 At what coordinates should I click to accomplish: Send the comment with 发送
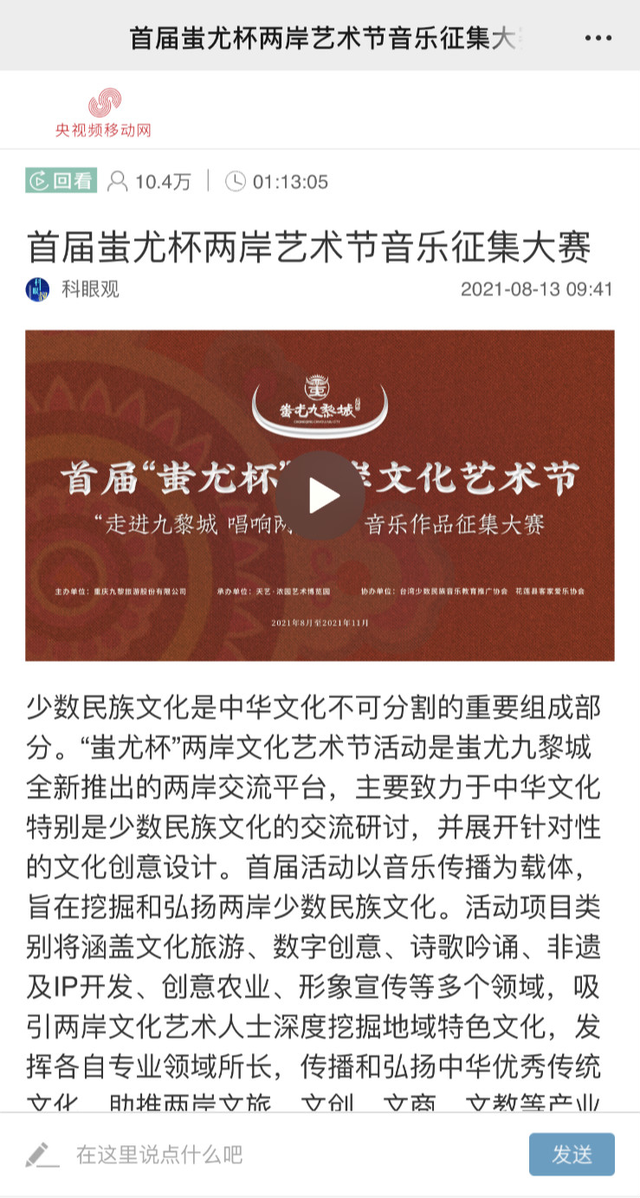point(571,1154)
